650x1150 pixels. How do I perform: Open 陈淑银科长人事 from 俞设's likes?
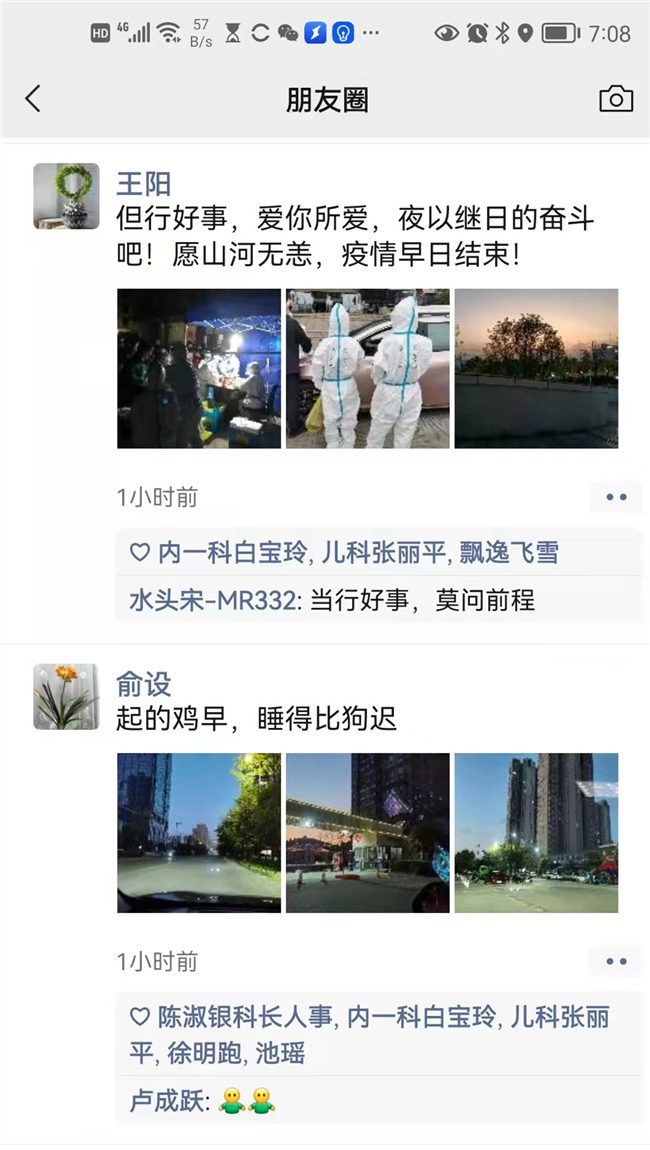pyautogui.click(x=244, y=1017)
